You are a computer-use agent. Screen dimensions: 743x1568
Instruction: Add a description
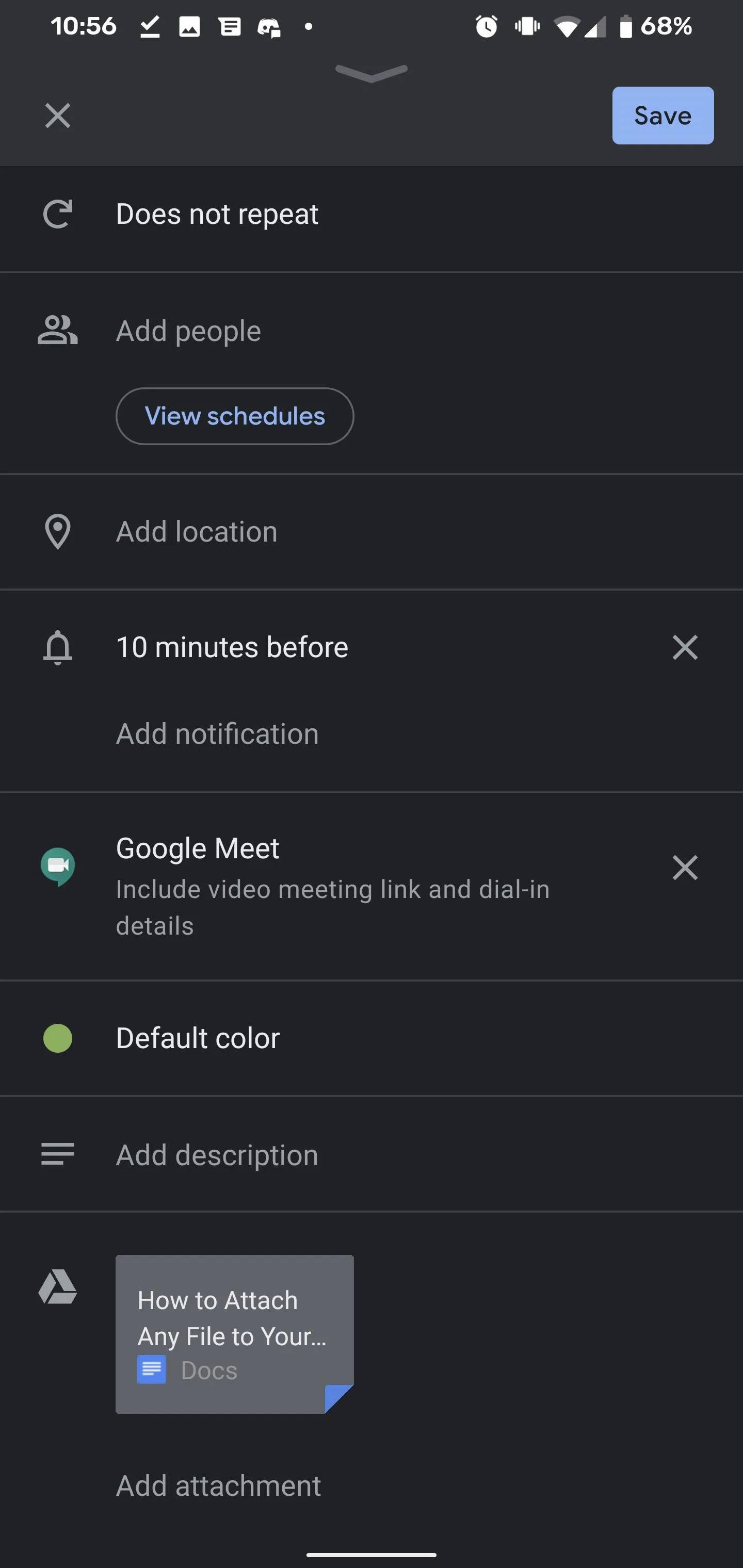[x=372, y=1155]
